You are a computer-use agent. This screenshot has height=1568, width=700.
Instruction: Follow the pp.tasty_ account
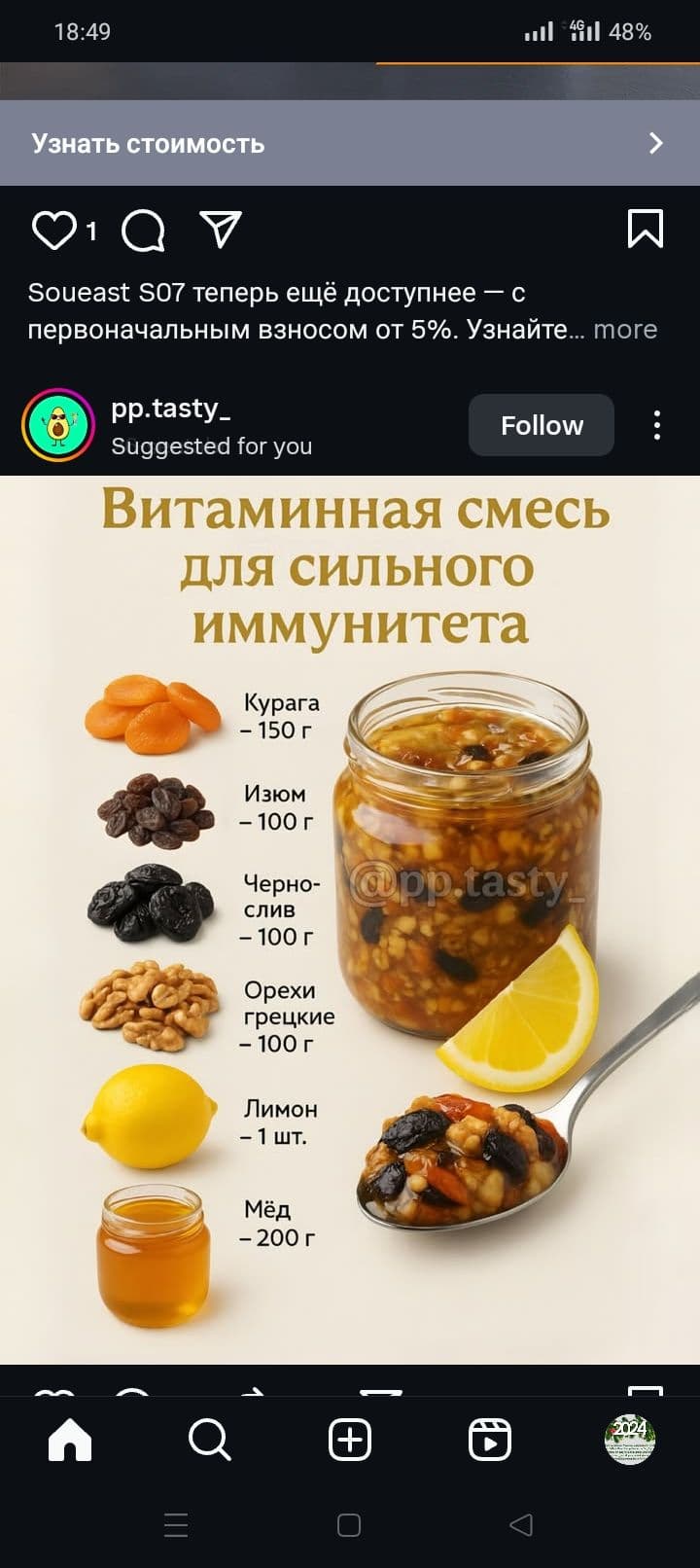click(542, 425)
